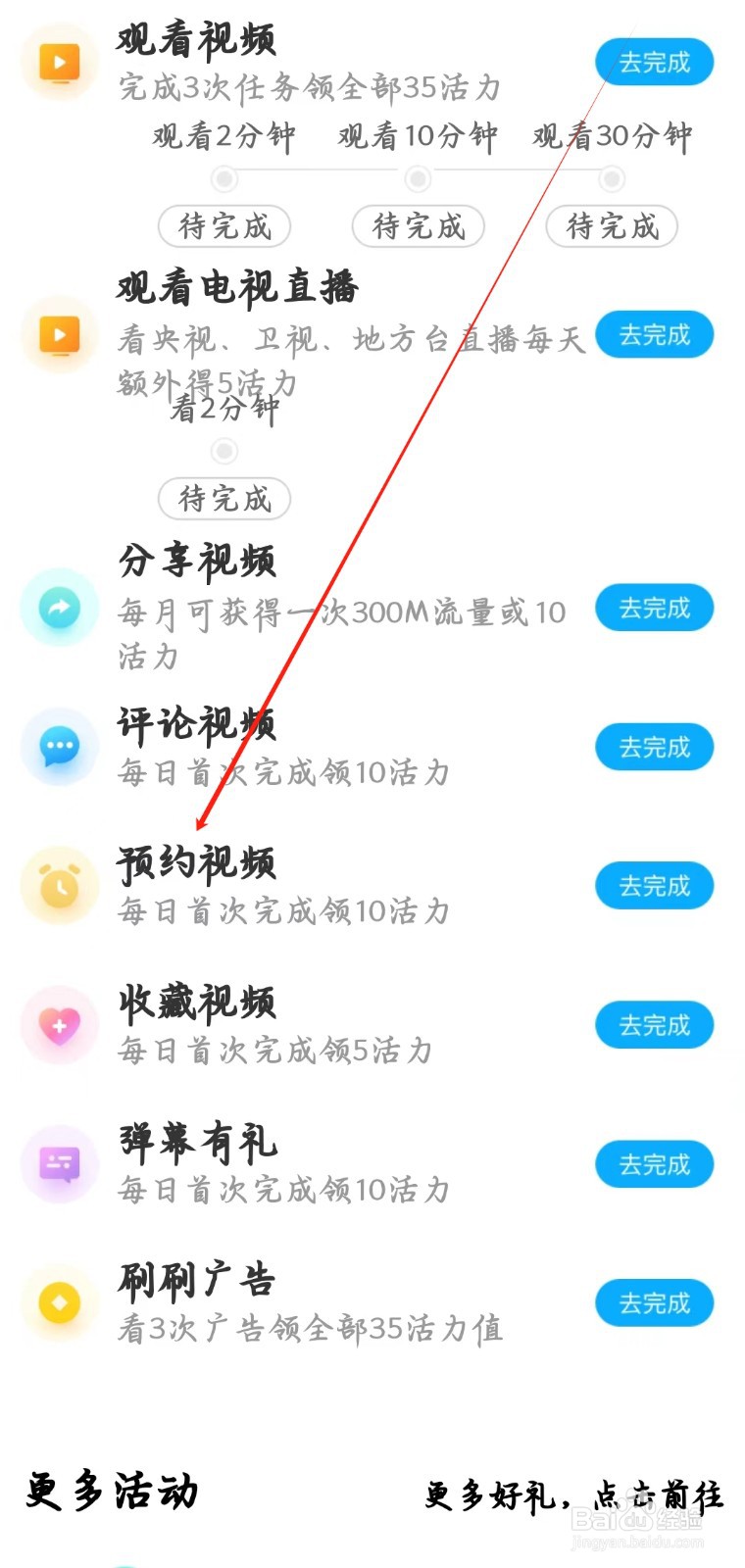The width and height of the screenshot is (745, 1568).
Task: Click 去完成 beside 评论视频
Action: (x=654, y=746)
